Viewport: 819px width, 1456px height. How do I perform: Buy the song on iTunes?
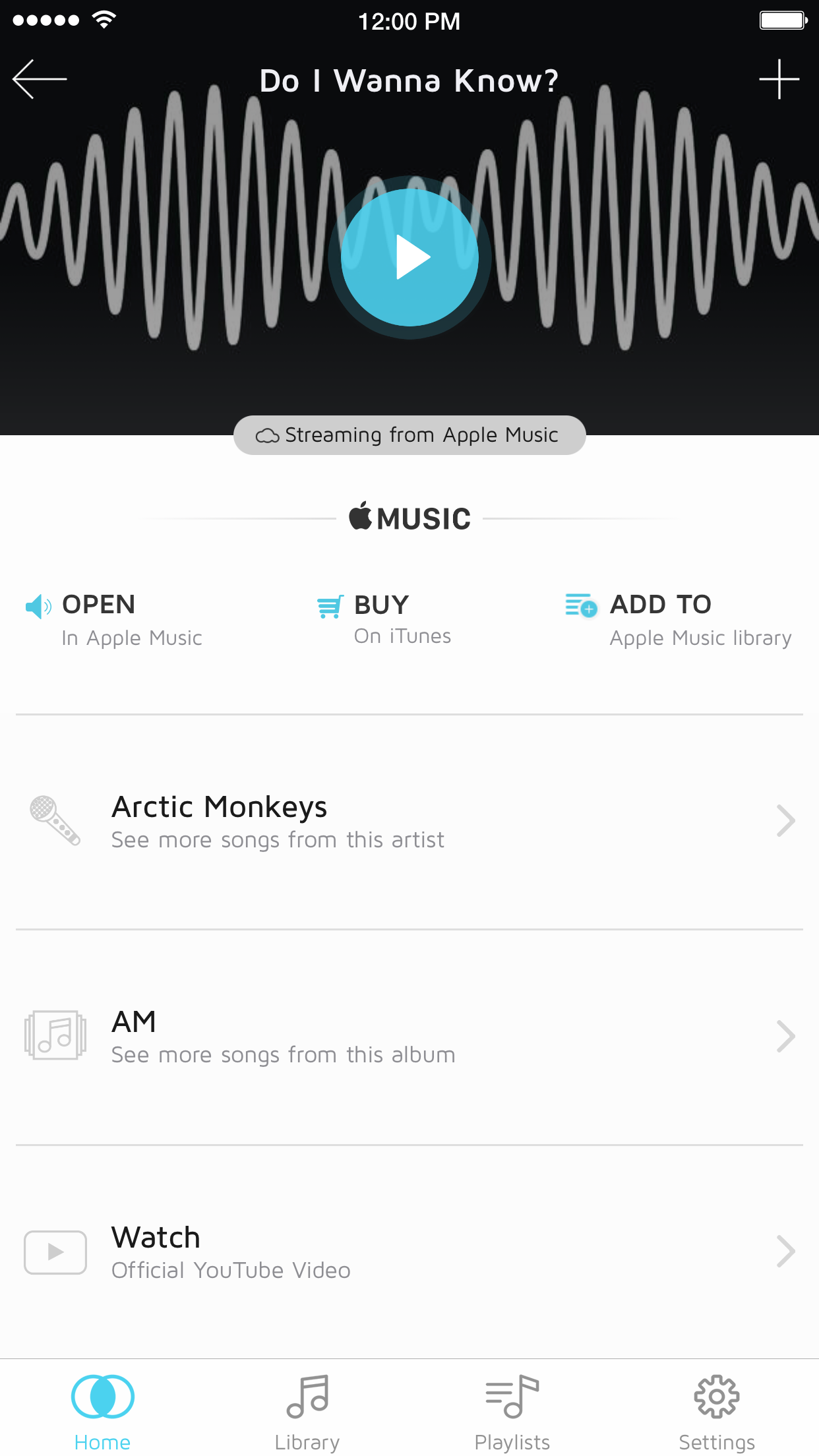click(384, 619)
